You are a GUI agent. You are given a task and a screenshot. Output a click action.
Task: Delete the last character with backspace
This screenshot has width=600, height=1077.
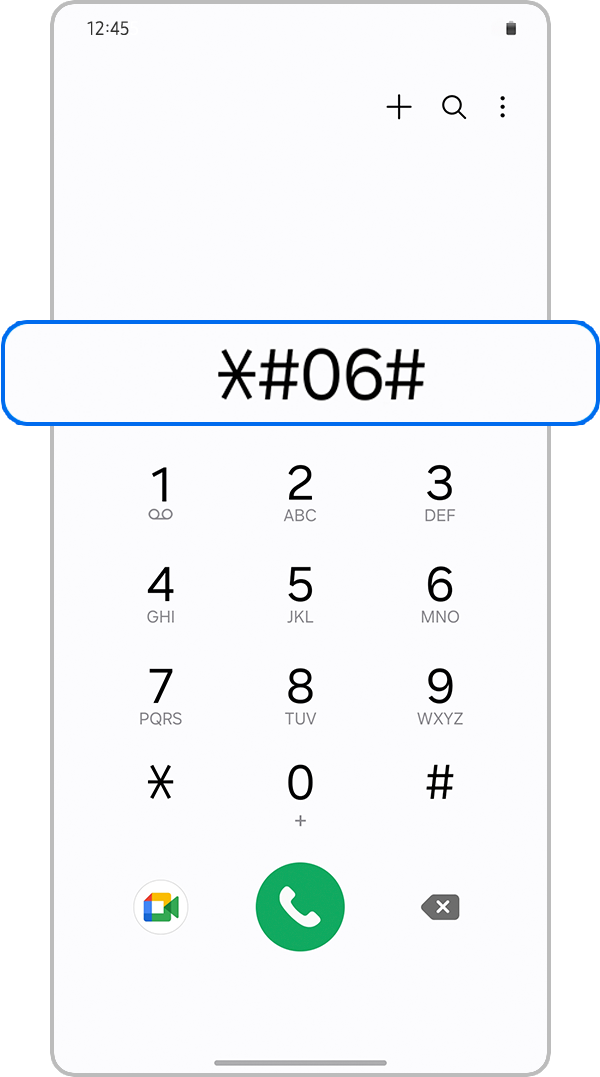[440, 907]
